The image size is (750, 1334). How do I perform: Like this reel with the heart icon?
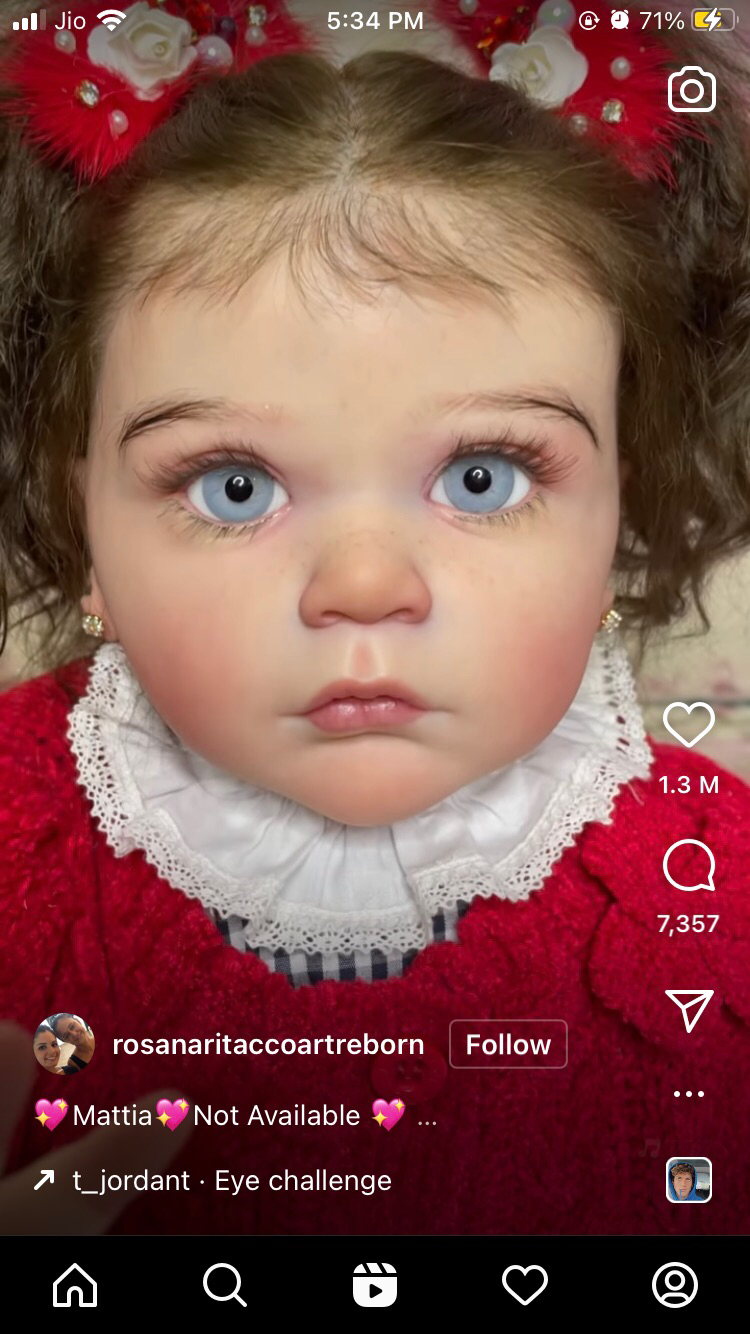point(689,725)
